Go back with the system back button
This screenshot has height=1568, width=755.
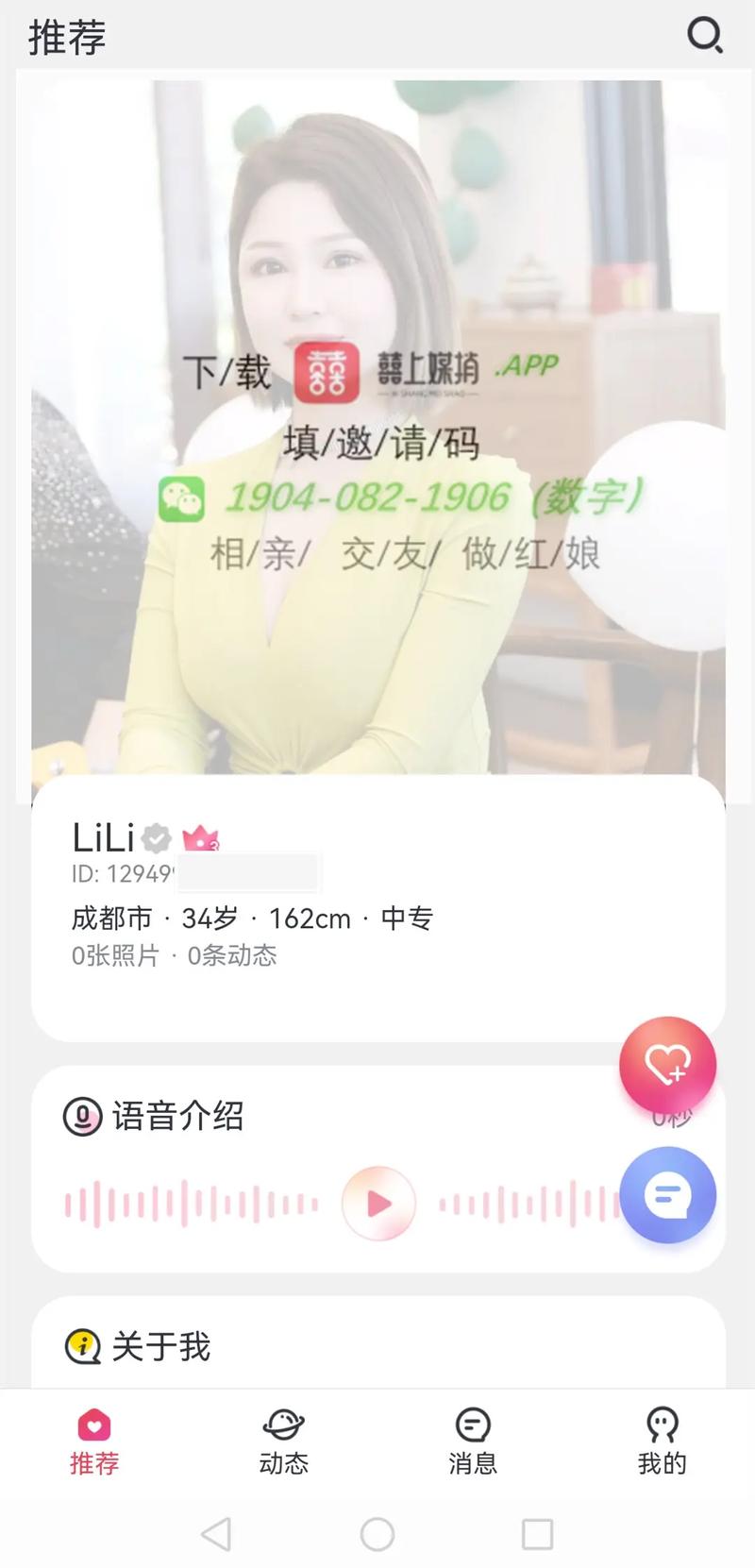coord(216,1534)
